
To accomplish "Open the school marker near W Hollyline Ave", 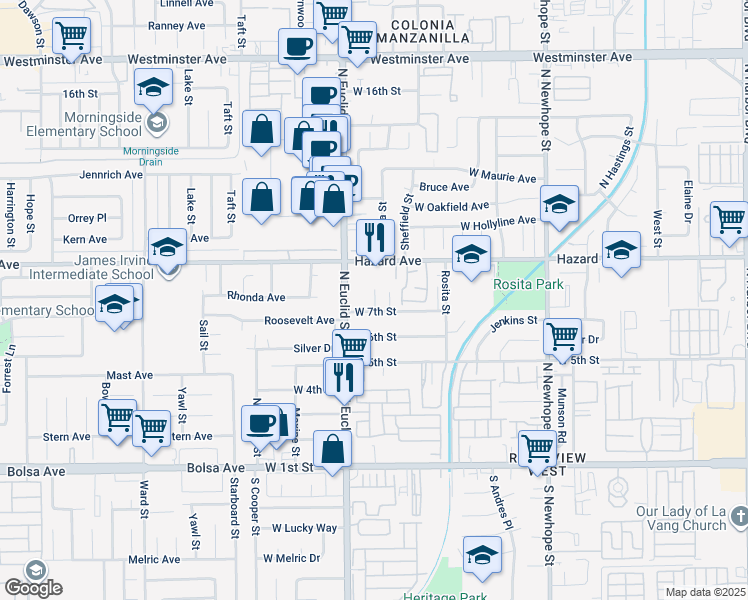I will coord(559,204).
